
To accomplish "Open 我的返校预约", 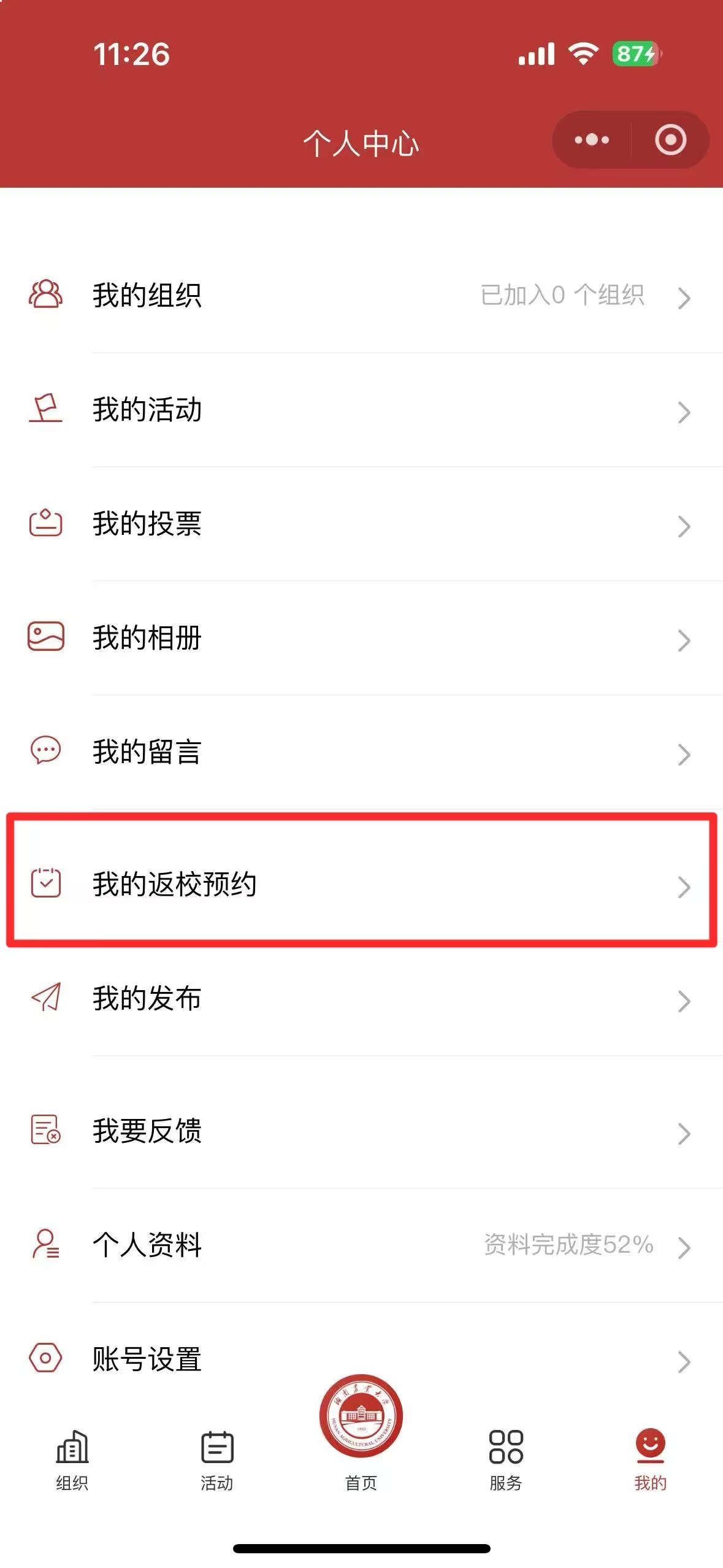I will pos(362,884).
